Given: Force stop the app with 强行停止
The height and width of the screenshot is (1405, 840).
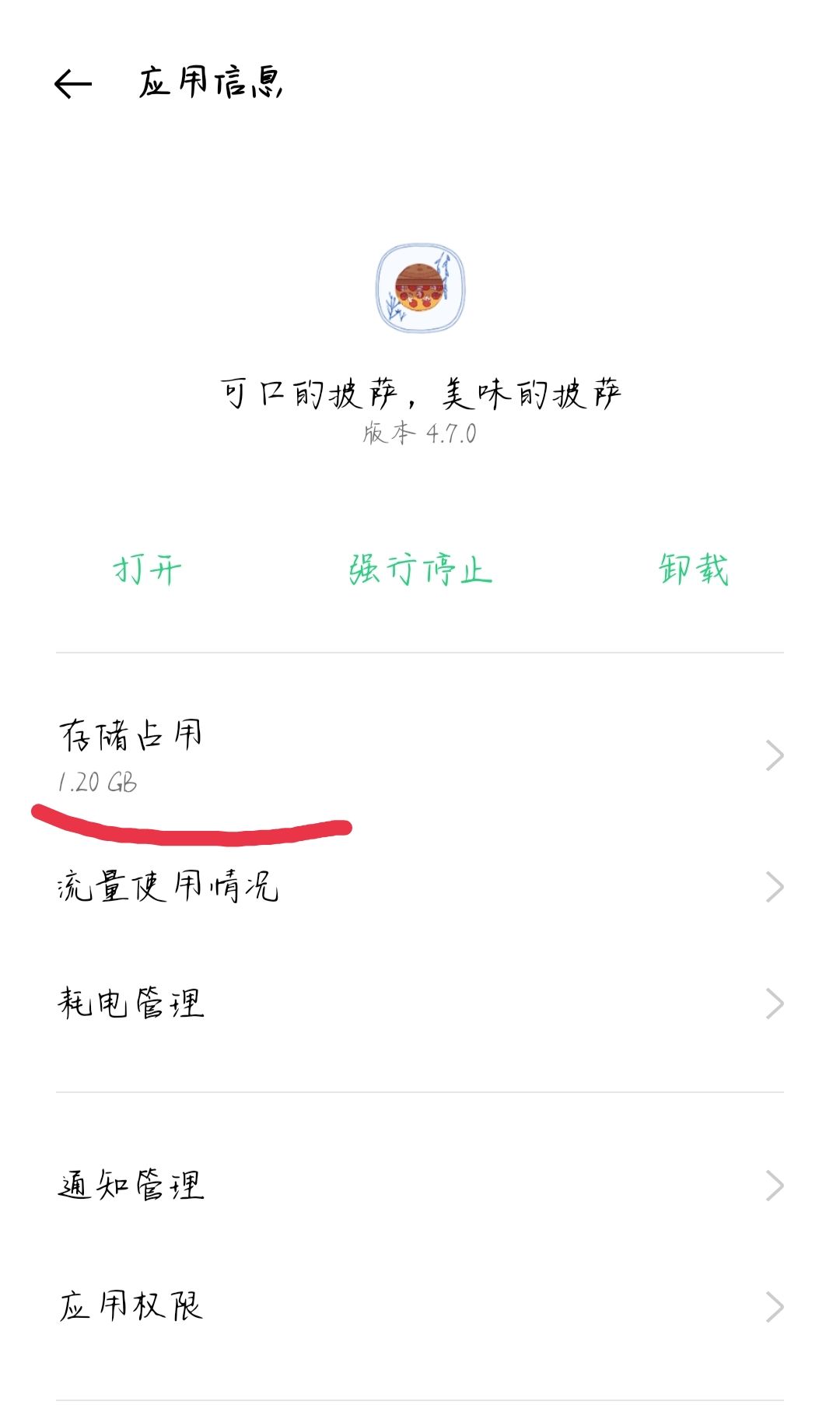Looking at the screenshot, I should [x=420, y=569].
